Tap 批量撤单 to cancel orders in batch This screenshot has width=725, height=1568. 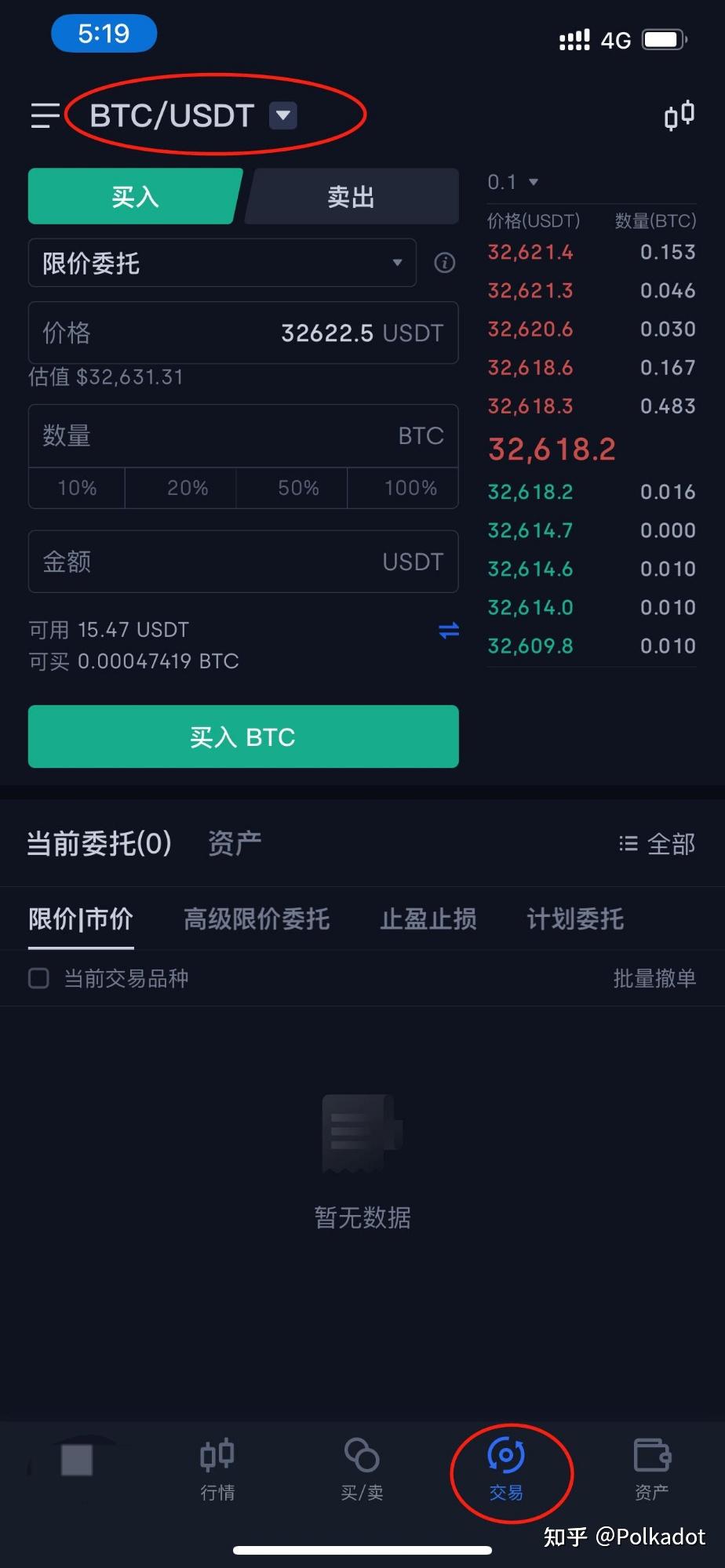tap(654, 978)
